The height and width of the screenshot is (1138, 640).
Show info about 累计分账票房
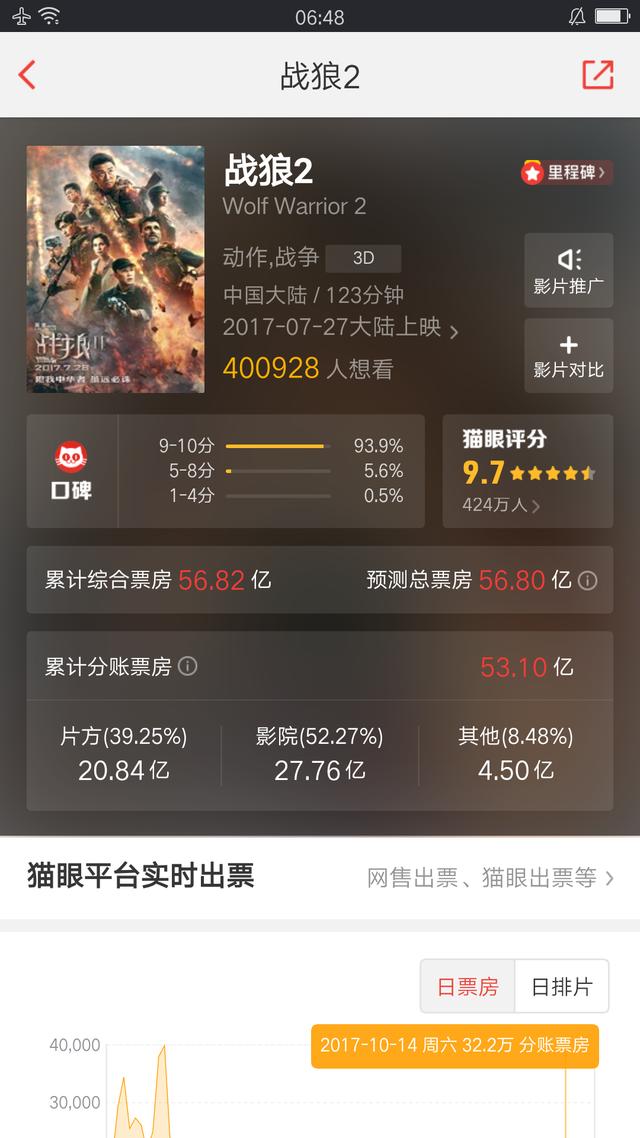point(187,666)
